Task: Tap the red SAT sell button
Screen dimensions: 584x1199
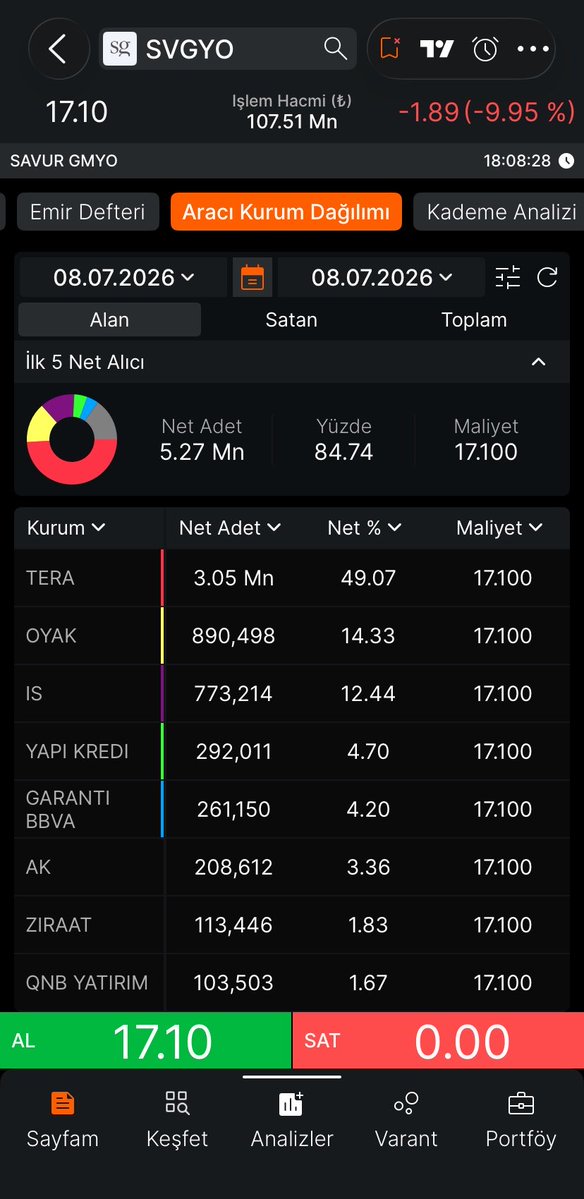Action: 439,1041
